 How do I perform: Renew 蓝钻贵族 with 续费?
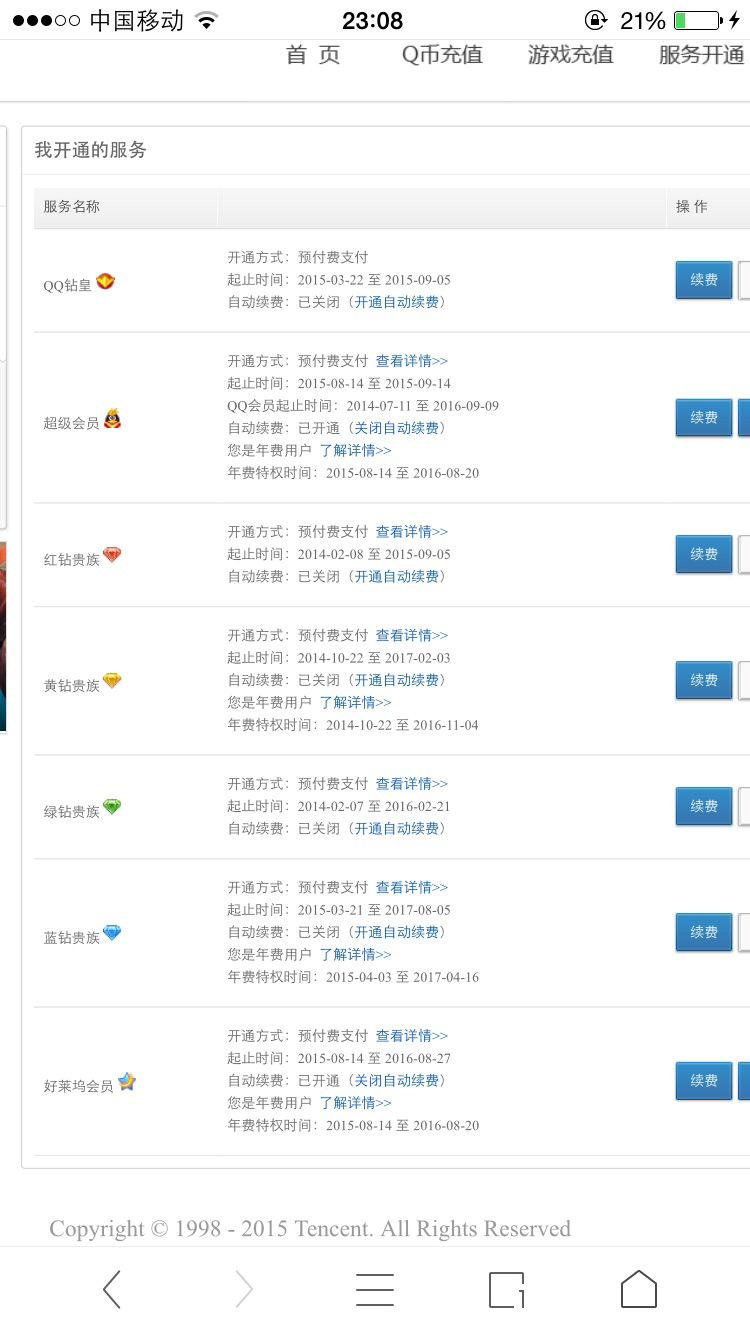coord(704,932)
